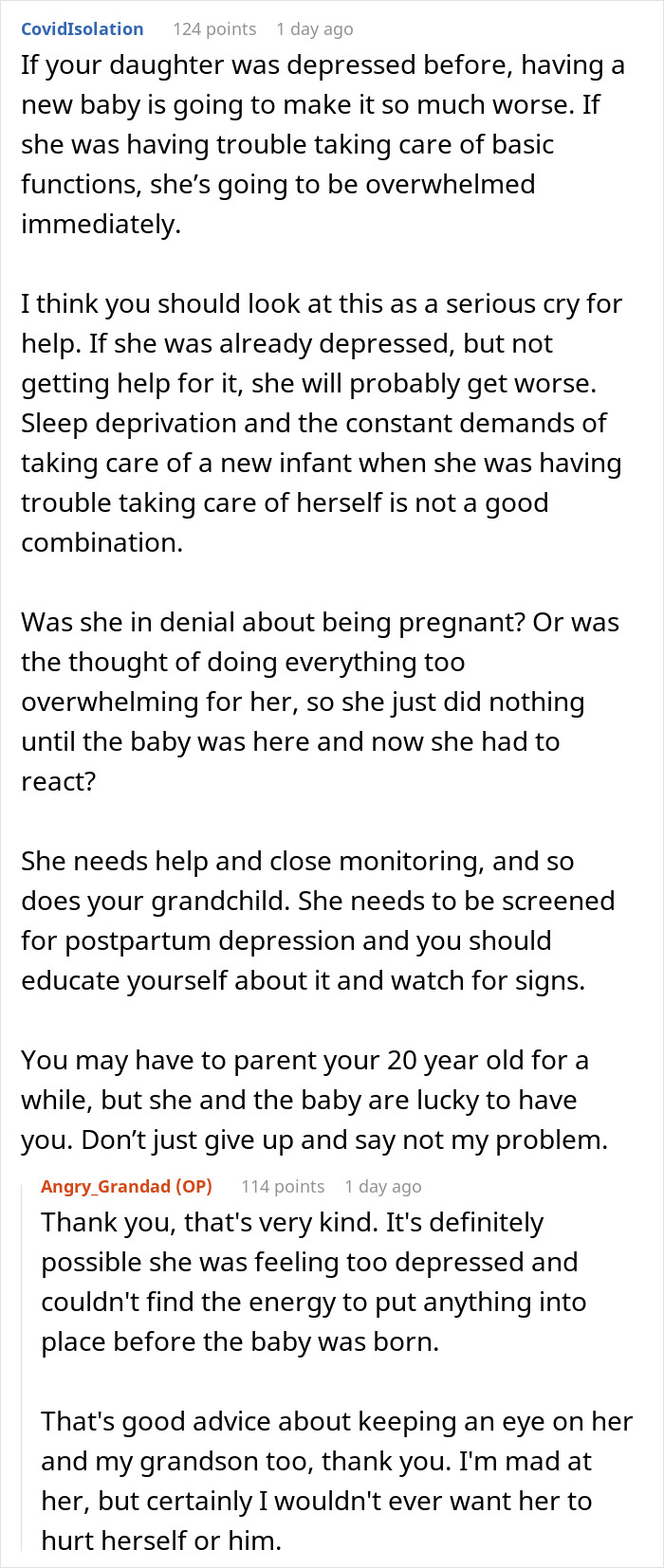View Angry_Grandad (OP) profile
Viewport: 664px width, 1568px height.
tap(126, 1186)
